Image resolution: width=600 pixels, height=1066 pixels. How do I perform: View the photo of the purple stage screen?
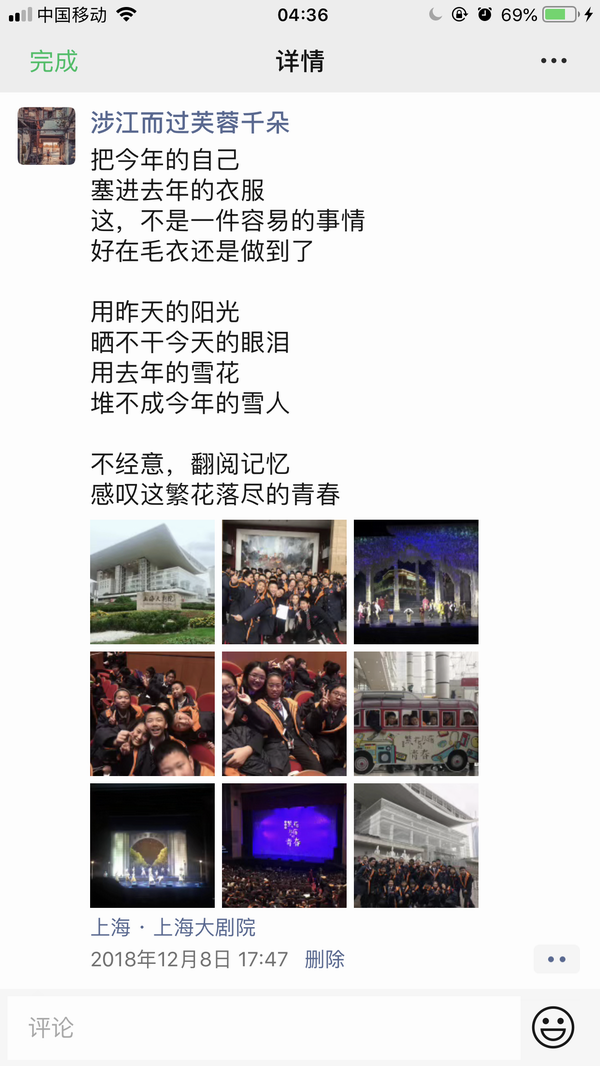tap(284, 845)
